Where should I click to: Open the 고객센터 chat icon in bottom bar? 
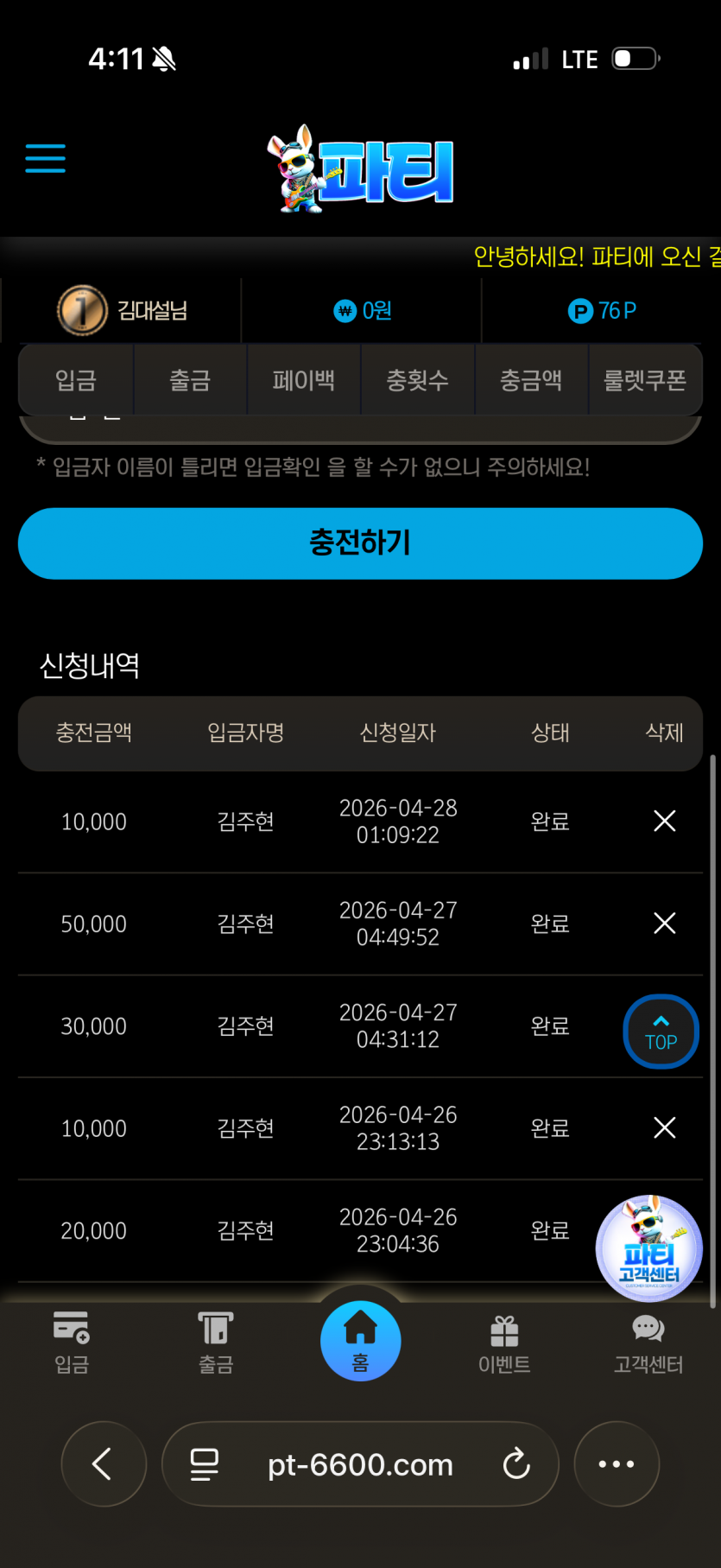[648, 1342]
